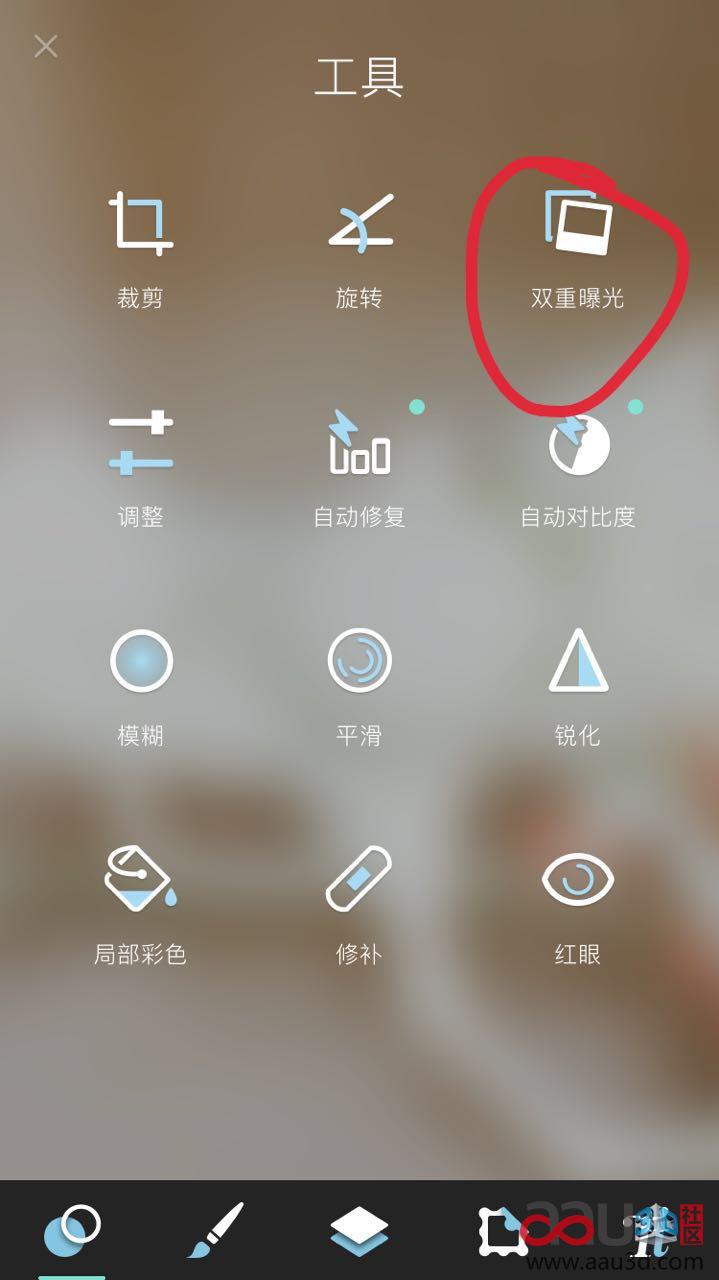This screenshot has width=719, height=1280.
Task: Switch to the paintbrush tab
Action: pos(215,1230)
